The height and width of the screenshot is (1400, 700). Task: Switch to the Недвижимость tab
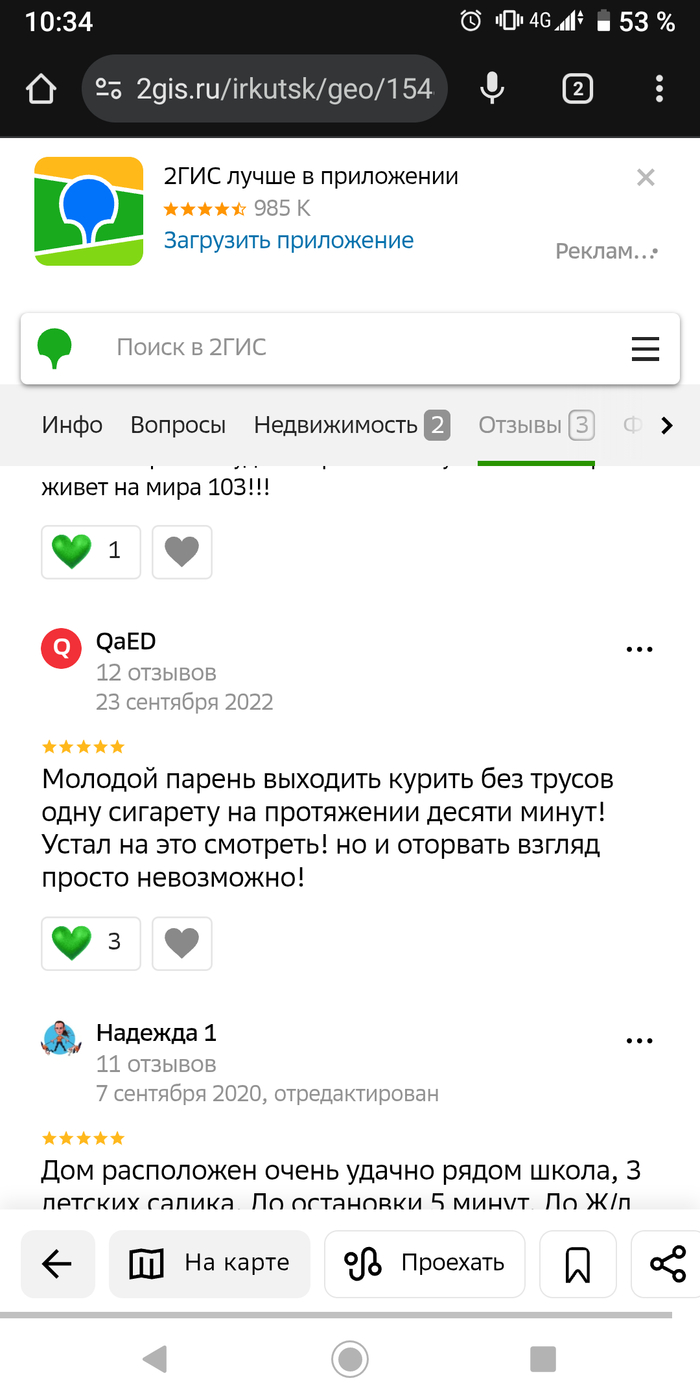point(350,425)
